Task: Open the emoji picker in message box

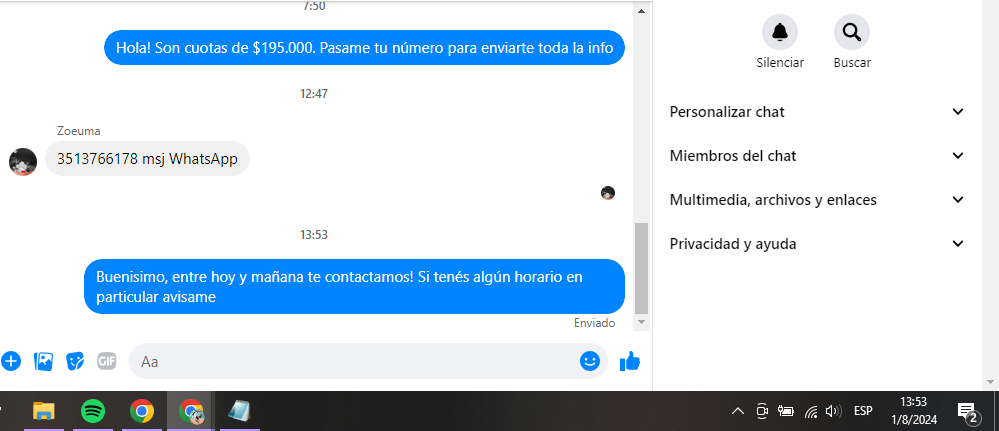Action: pyautogui.click(x=590, y=361)
